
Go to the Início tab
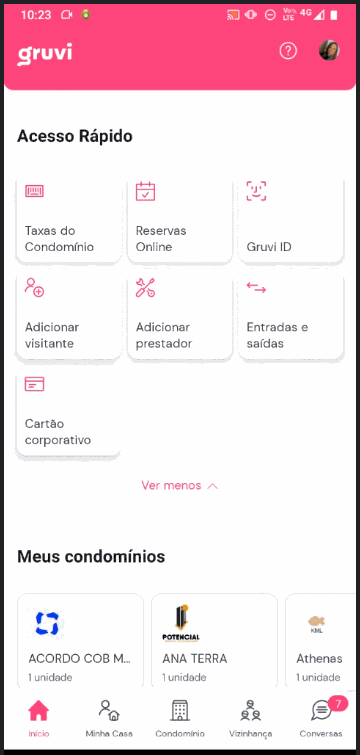(x=39, y=718)
